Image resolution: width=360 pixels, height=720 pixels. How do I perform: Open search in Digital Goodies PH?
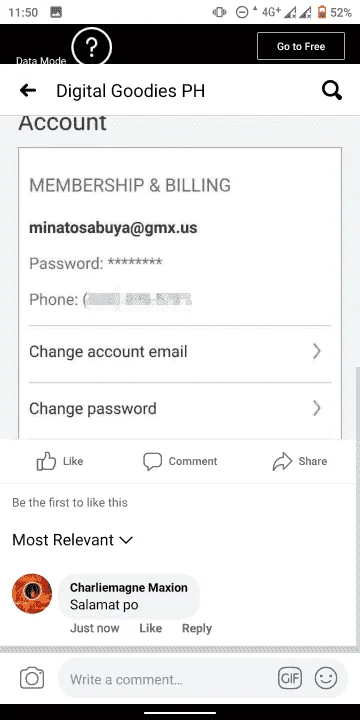[332, 90]
